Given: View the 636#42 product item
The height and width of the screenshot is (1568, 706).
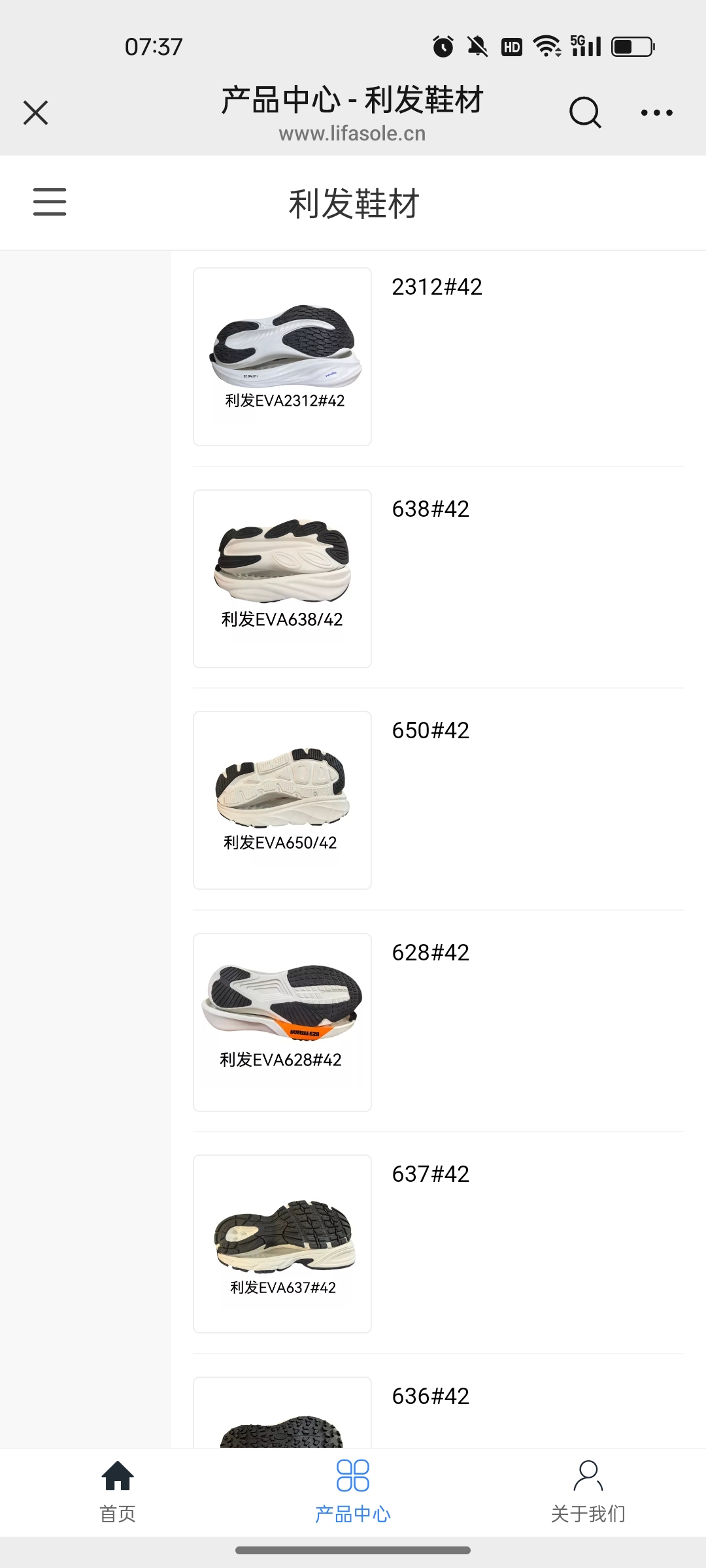Looking at the screenshot, I should 282,1414.
